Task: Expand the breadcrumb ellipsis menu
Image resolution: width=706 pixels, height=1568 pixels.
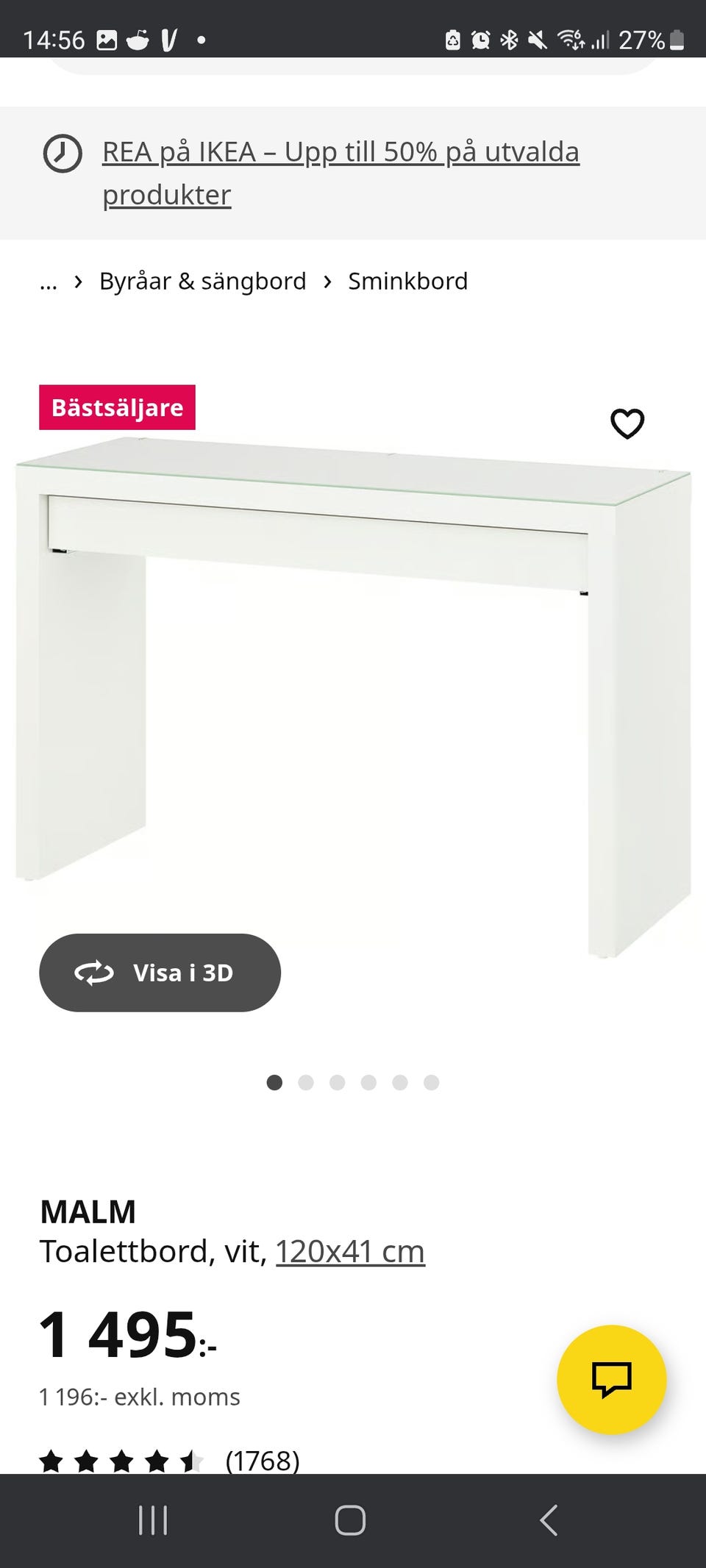Action: (x=48, y=282)
